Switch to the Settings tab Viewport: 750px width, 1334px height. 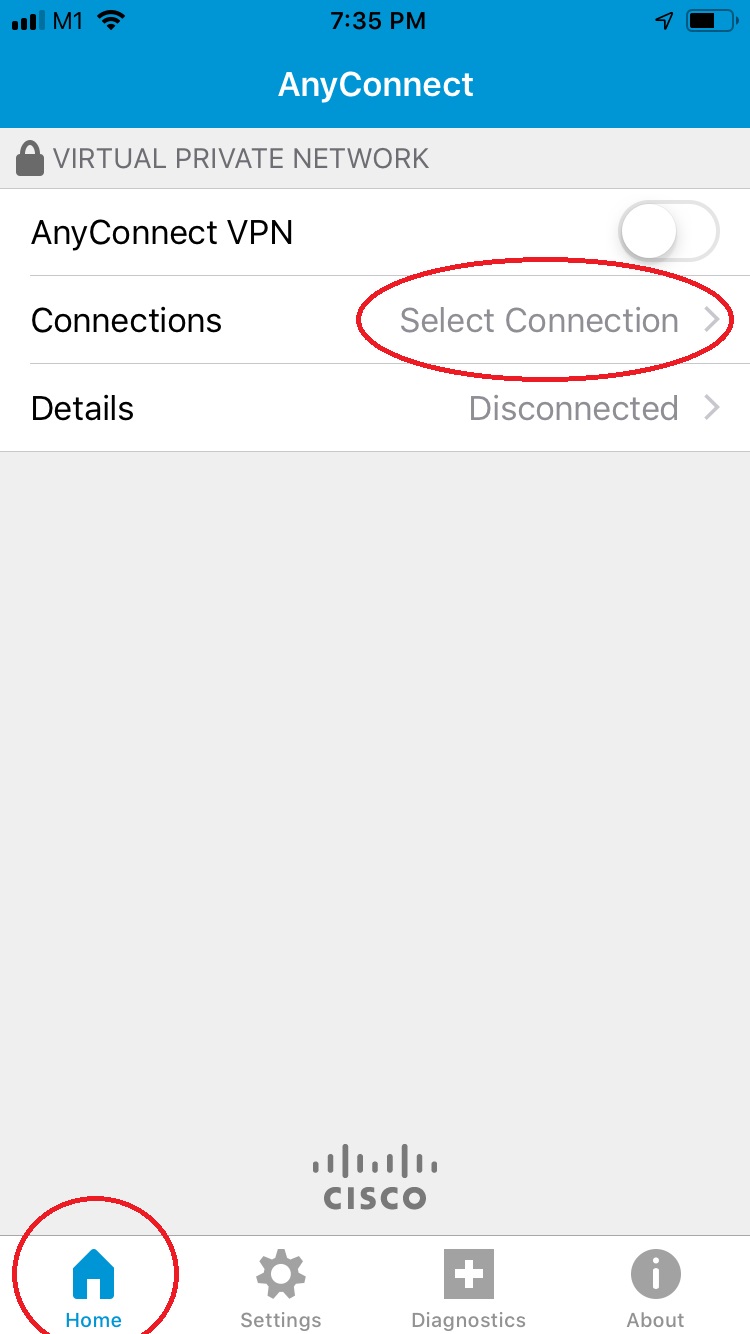[x=281, y=1289]
